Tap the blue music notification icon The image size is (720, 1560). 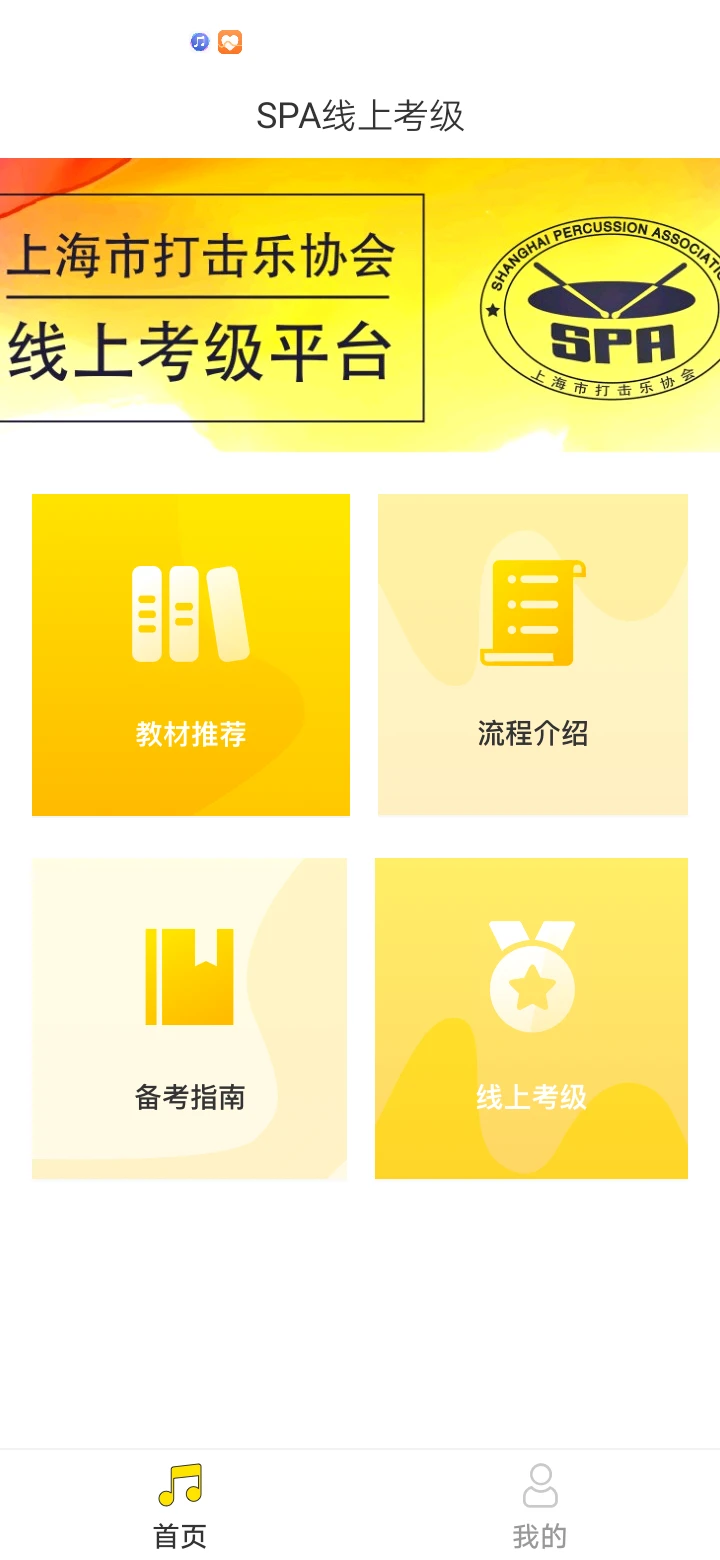(x=199, y=41)
